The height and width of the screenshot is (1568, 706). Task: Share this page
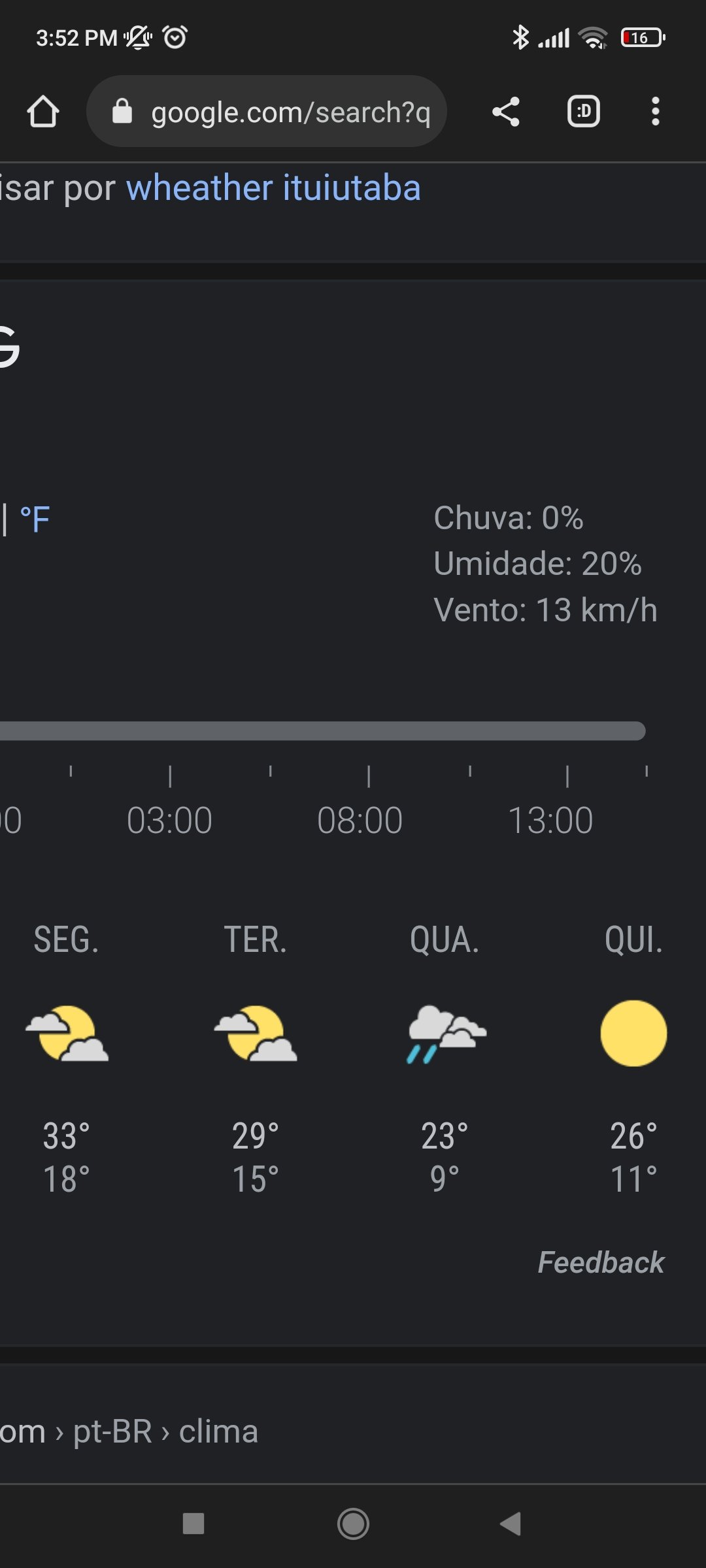pyautogui.click(x=506, y=112)
